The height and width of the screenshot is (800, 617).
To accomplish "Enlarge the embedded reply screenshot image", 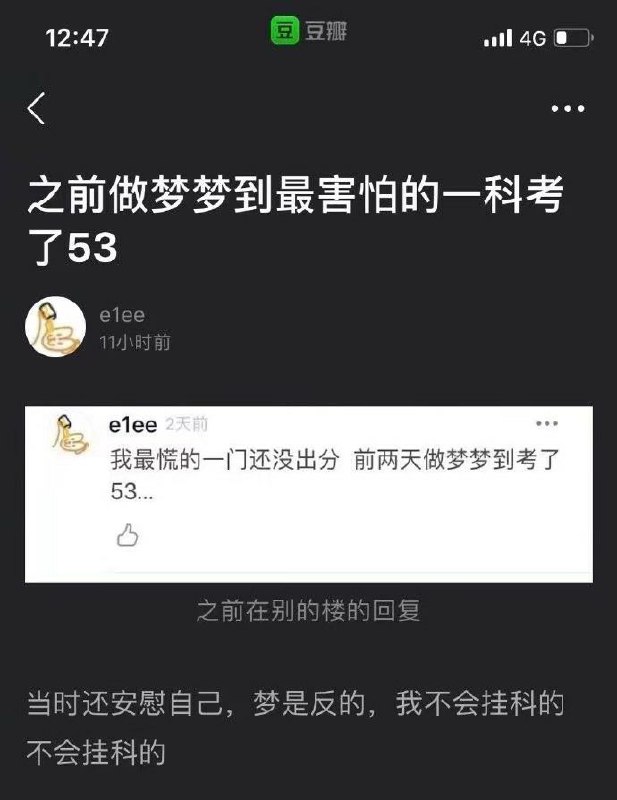I will [308, 493].
